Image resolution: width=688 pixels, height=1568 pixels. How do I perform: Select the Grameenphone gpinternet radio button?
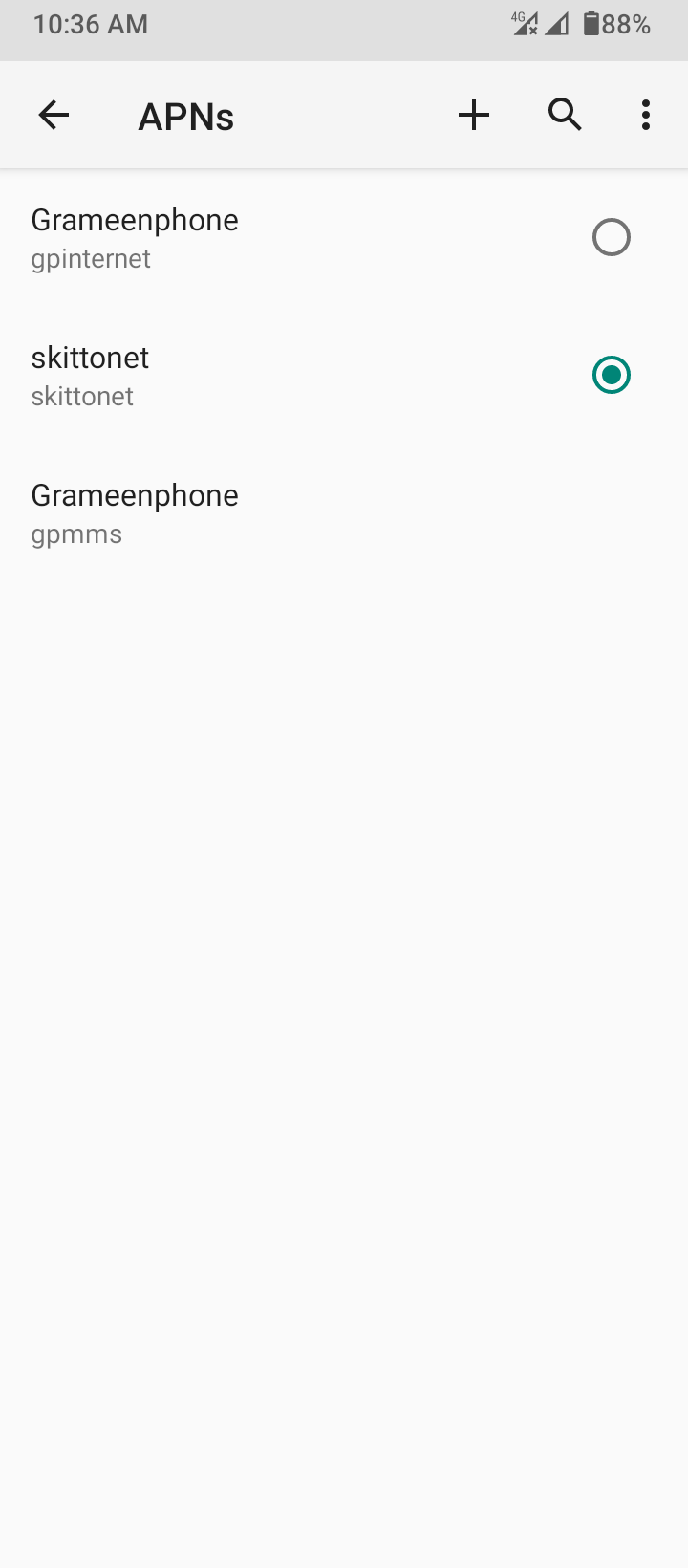612,237
